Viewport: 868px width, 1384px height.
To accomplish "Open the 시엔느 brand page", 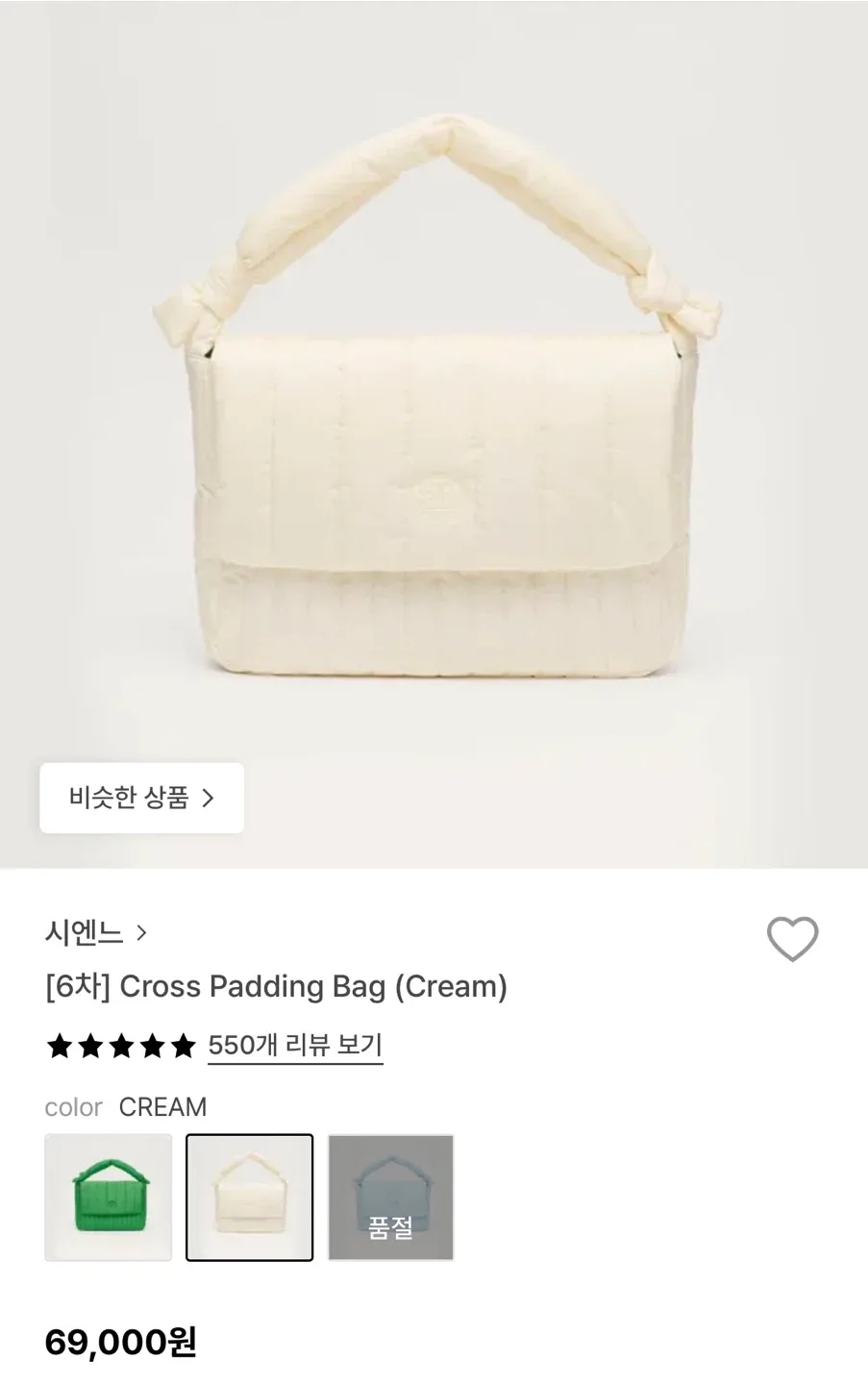I will point(95,932).
